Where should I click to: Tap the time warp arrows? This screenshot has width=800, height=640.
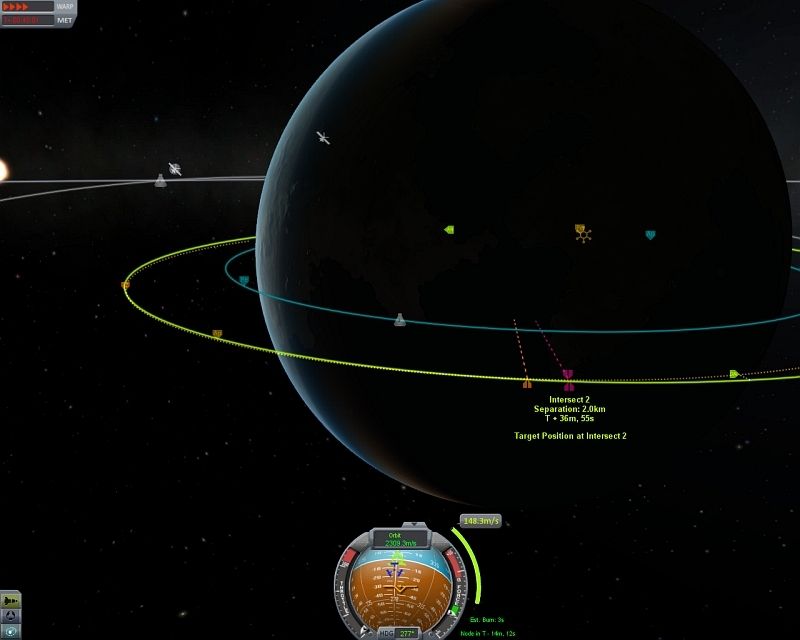click(x=22, y=6)
